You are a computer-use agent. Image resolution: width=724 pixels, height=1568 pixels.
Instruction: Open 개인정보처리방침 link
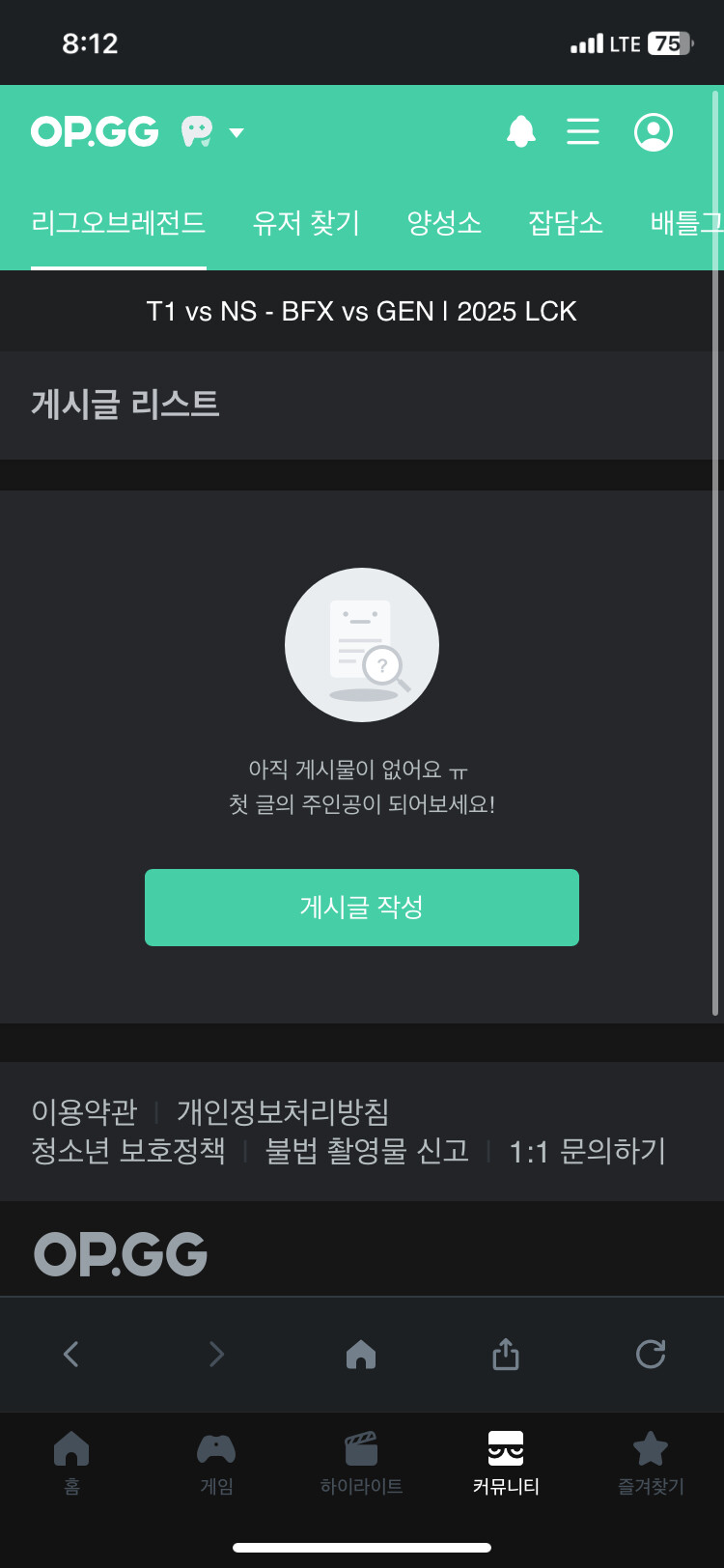click(283, 1111)
